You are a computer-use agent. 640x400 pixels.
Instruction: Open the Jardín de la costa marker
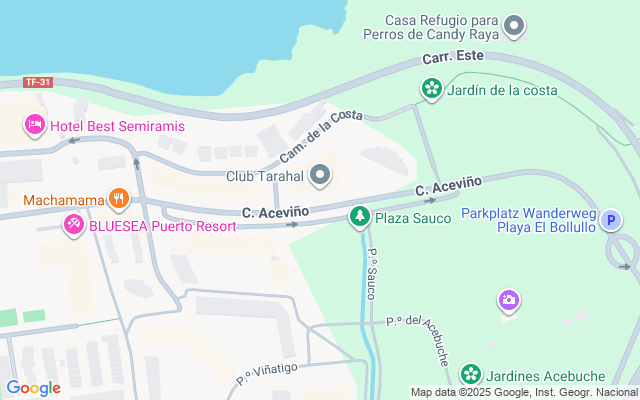point(431,89)
